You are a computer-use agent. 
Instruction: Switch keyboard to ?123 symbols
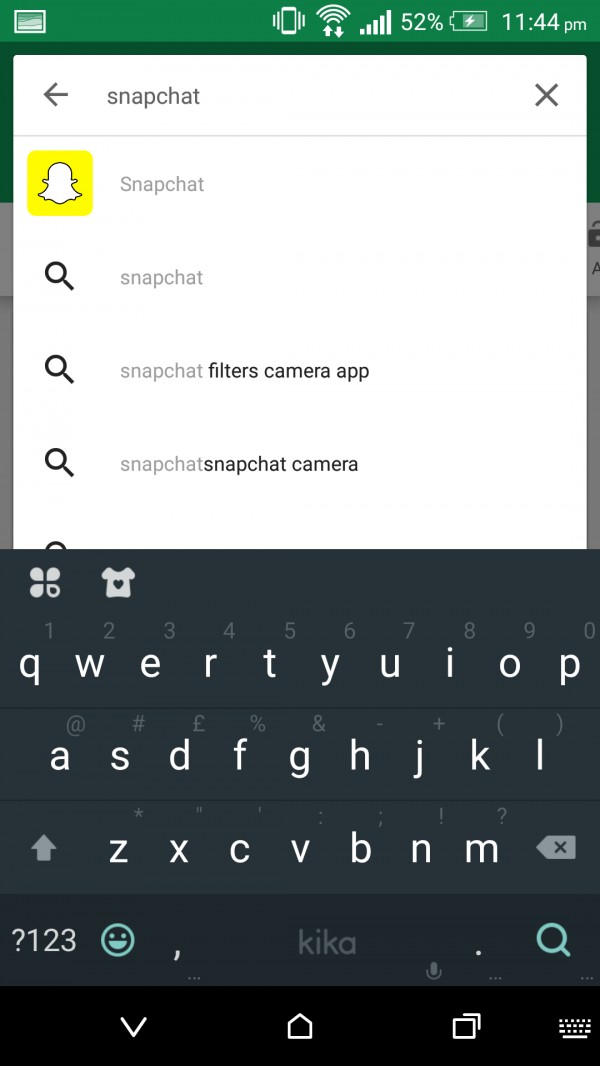point(44,939)
